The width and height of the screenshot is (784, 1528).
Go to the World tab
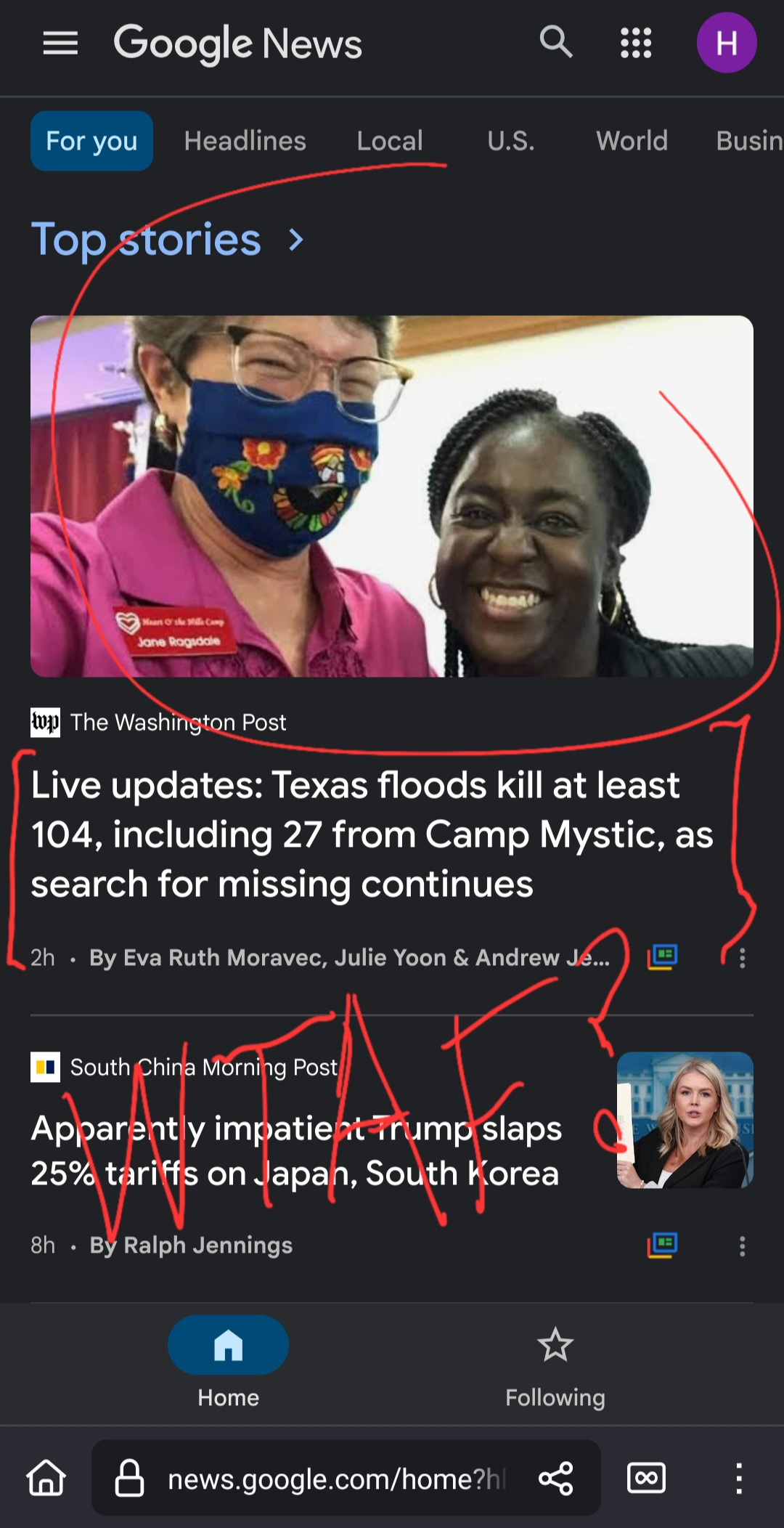click(632, 141)
